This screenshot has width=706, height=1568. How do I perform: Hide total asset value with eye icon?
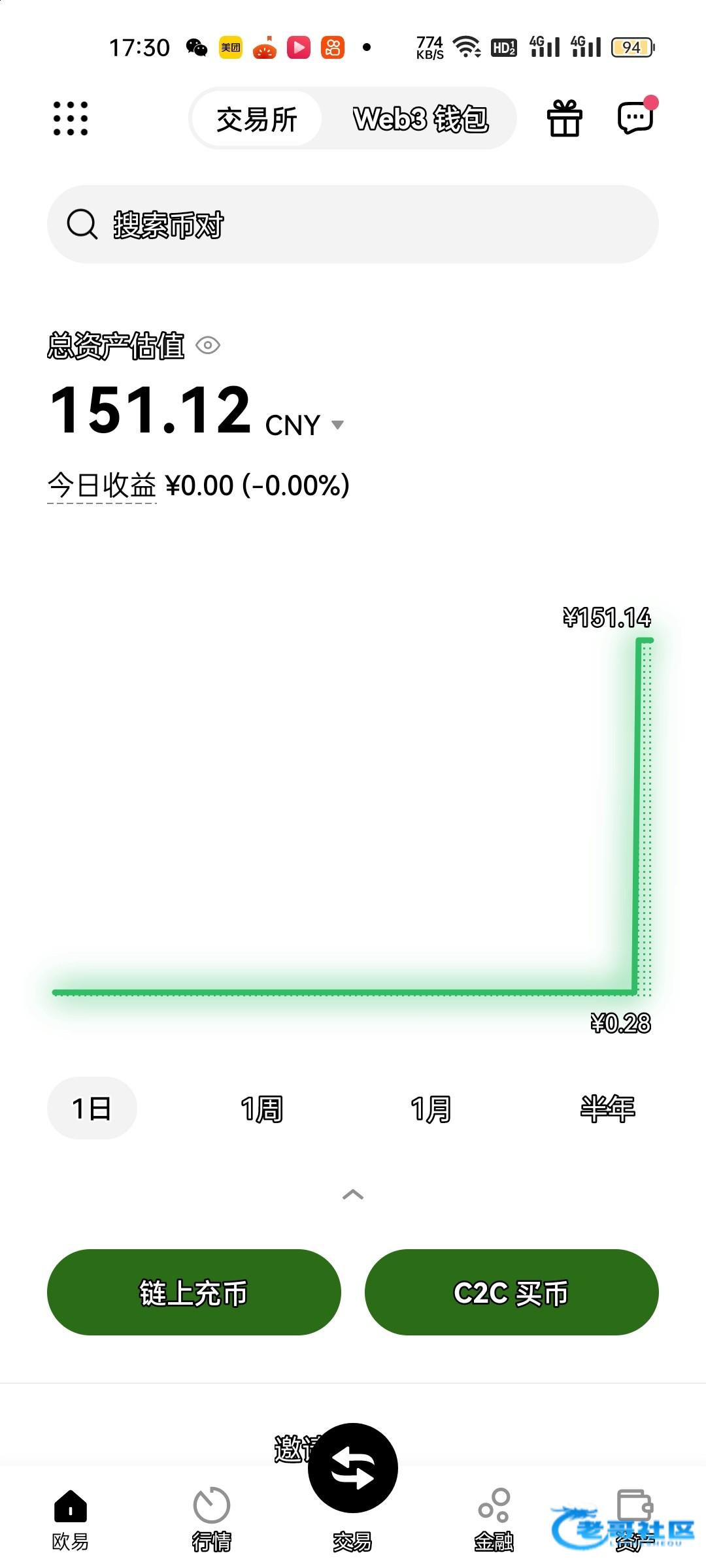(208, 345)
